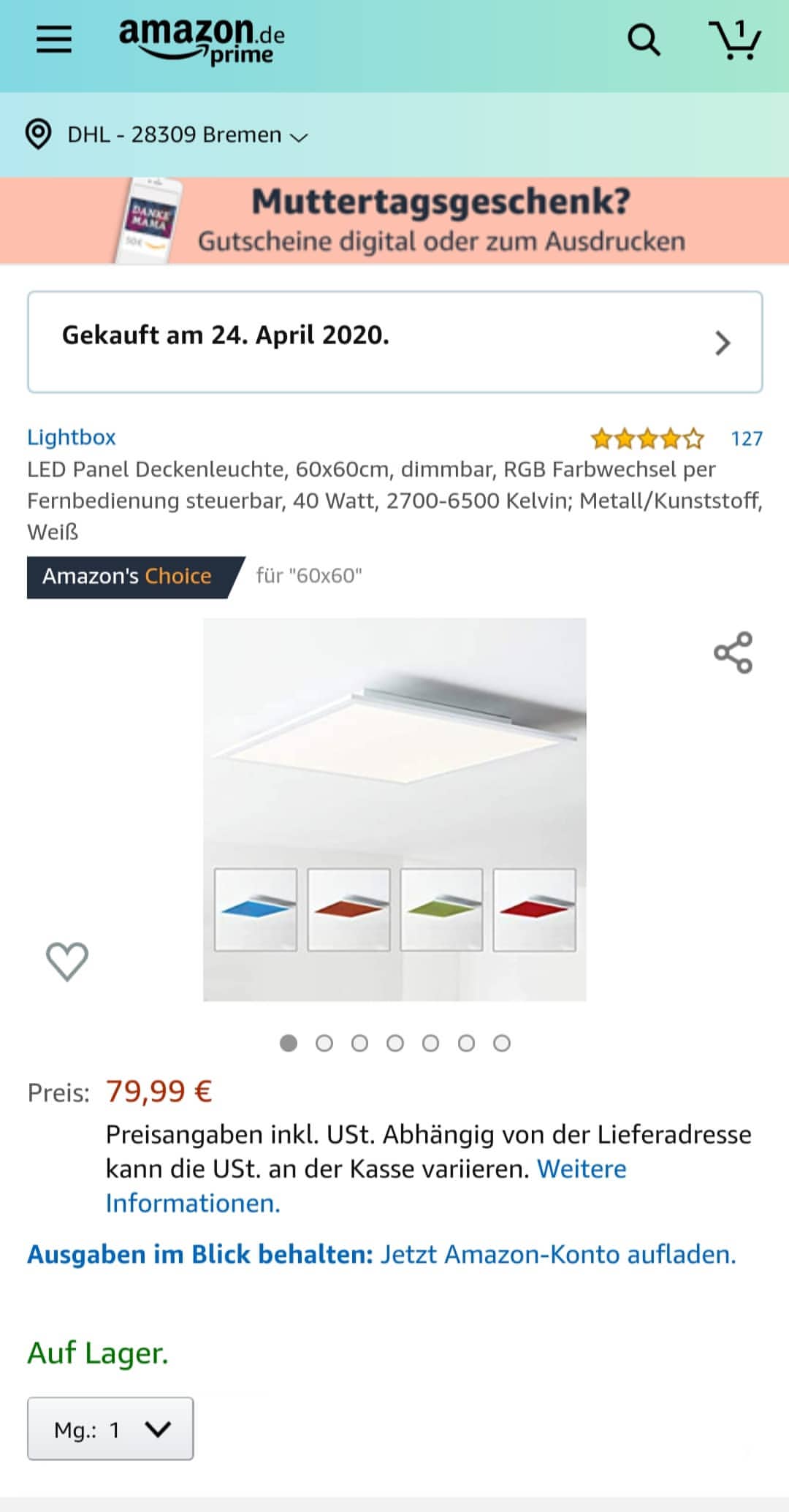Screen dimensions: 789x1512
Task: View the shopping cart
Action: pos(735,39)
